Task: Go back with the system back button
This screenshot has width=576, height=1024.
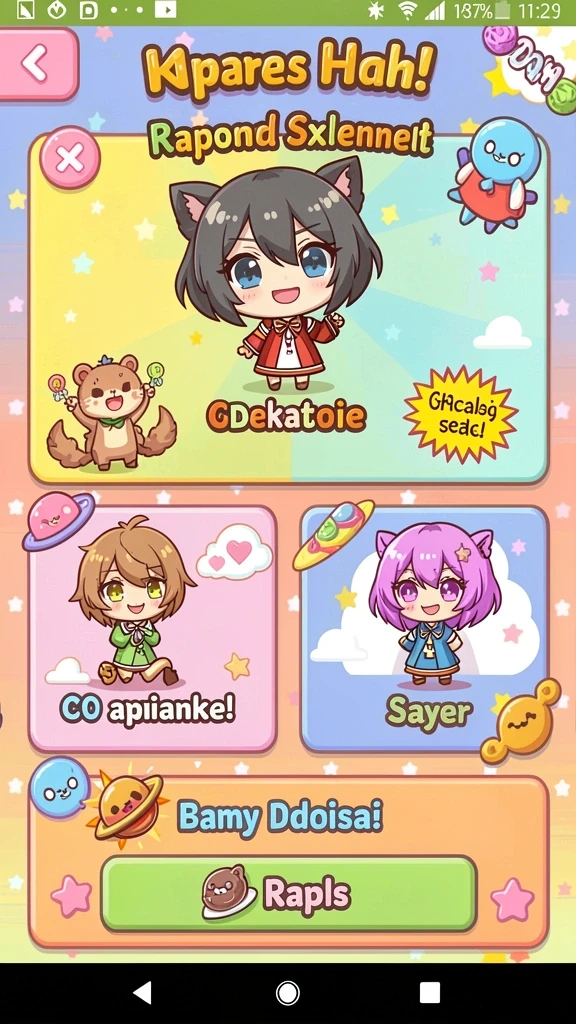Action: [x=142, y=993]
